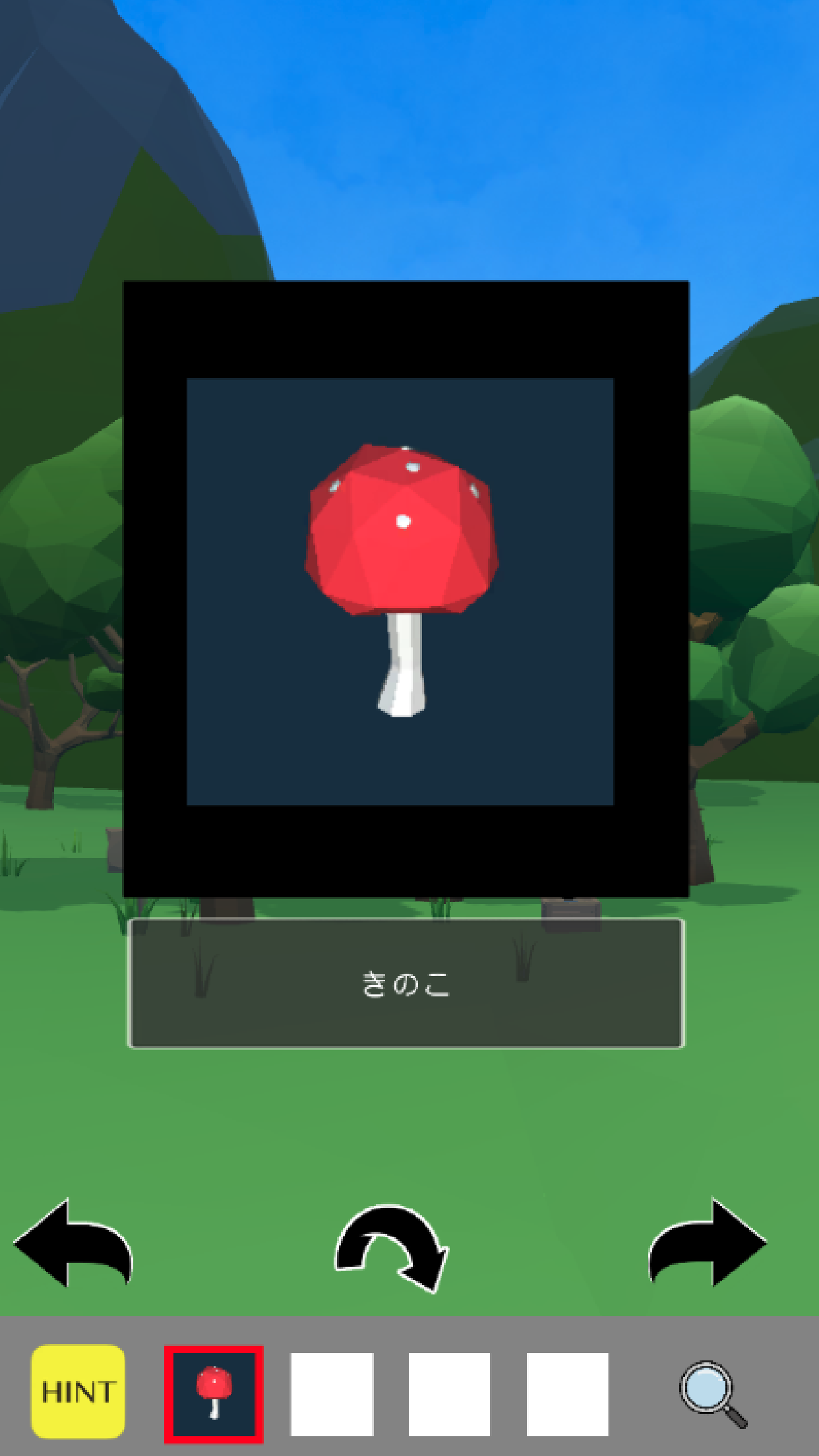Dismiss the きのこ message box

point(406,983)
